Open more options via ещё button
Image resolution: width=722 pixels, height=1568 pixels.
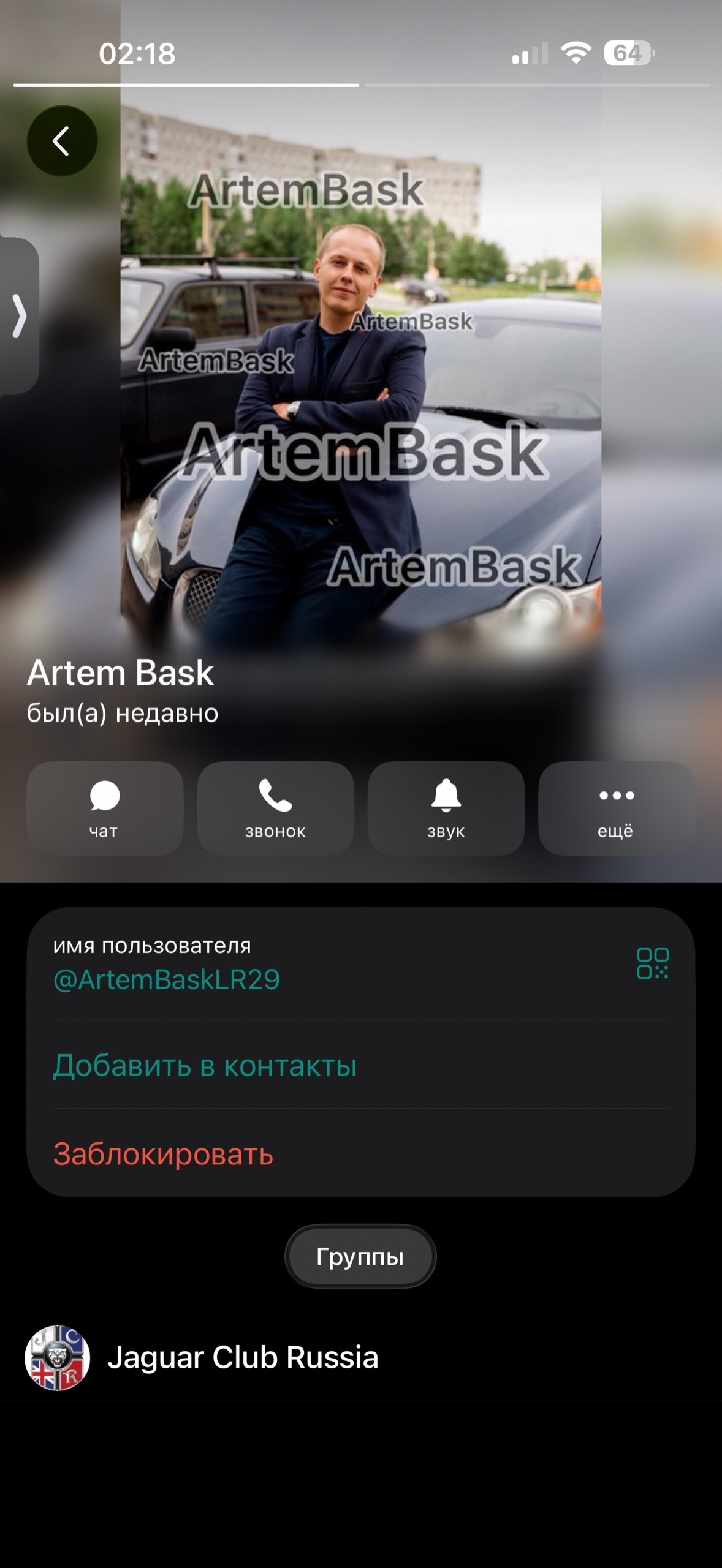(616, 808)
